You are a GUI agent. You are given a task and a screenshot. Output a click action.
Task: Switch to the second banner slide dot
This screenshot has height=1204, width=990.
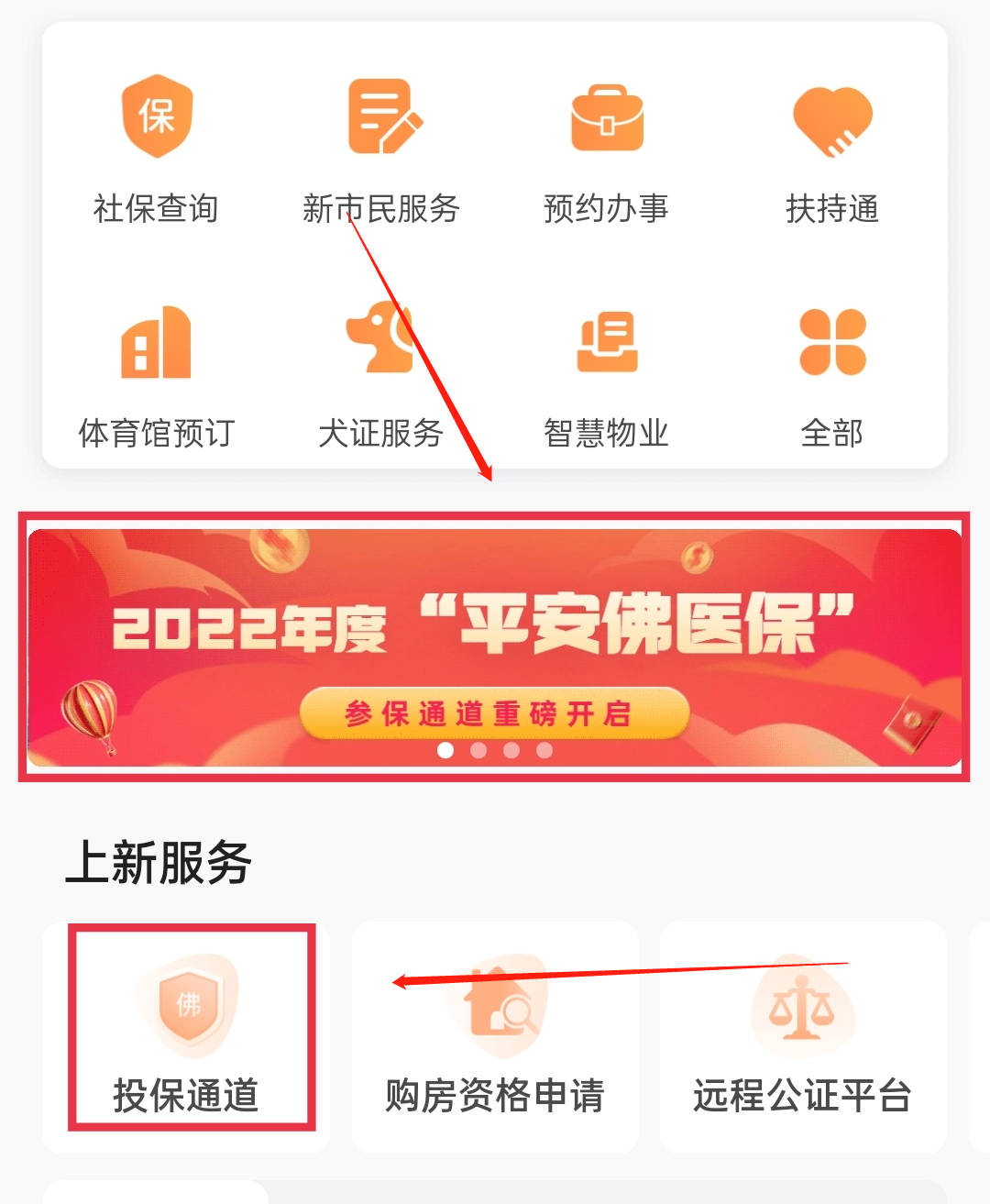point(478,751)
